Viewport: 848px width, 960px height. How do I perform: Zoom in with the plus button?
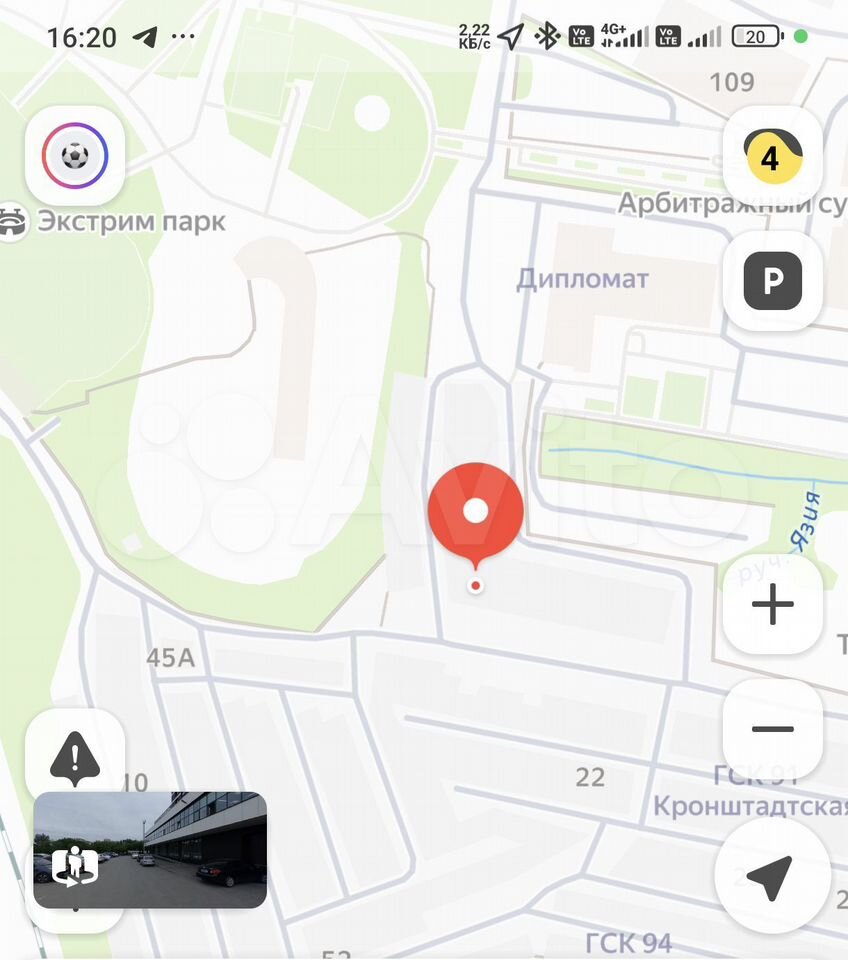click(x=772, y=605)
